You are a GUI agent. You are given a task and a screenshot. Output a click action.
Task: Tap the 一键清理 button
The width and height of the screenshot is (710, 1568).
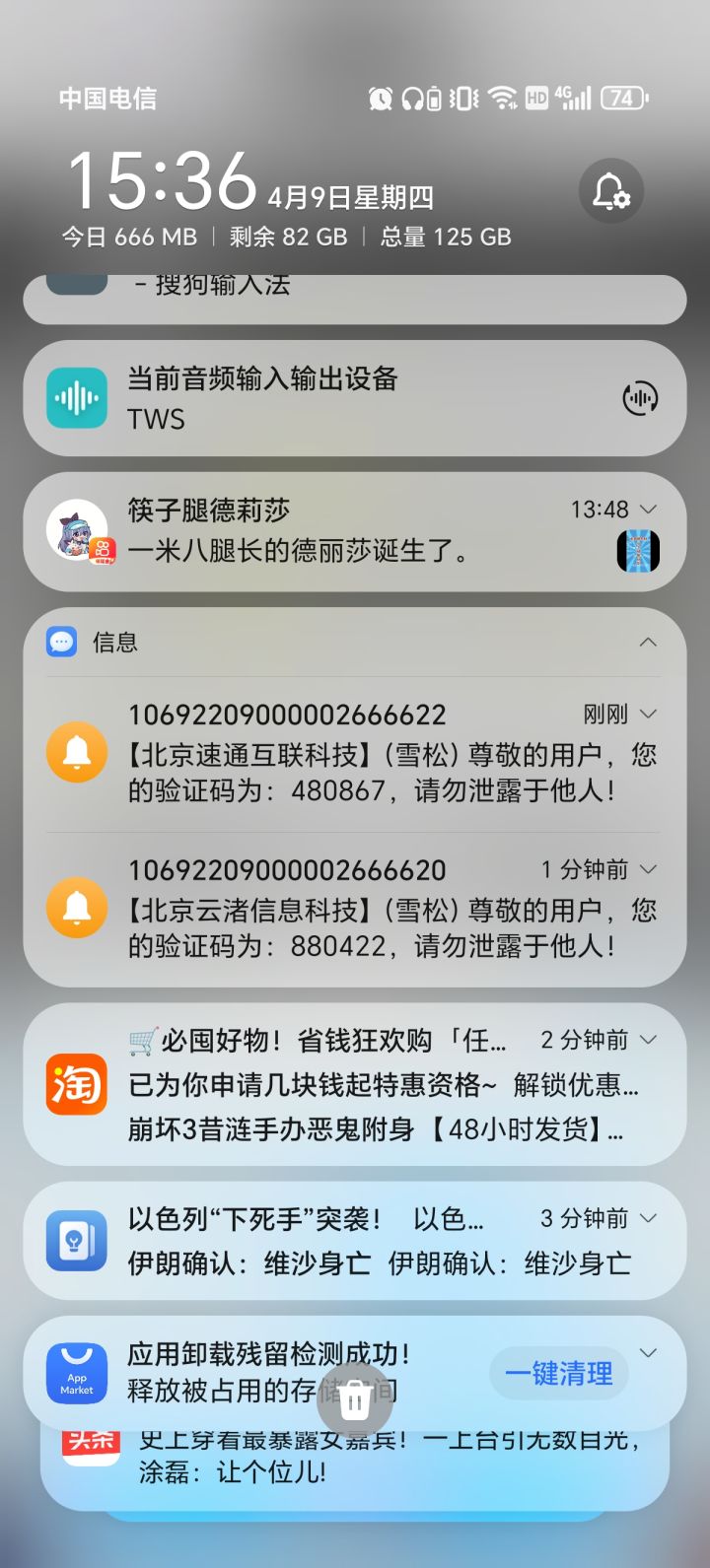[558, 1373]
